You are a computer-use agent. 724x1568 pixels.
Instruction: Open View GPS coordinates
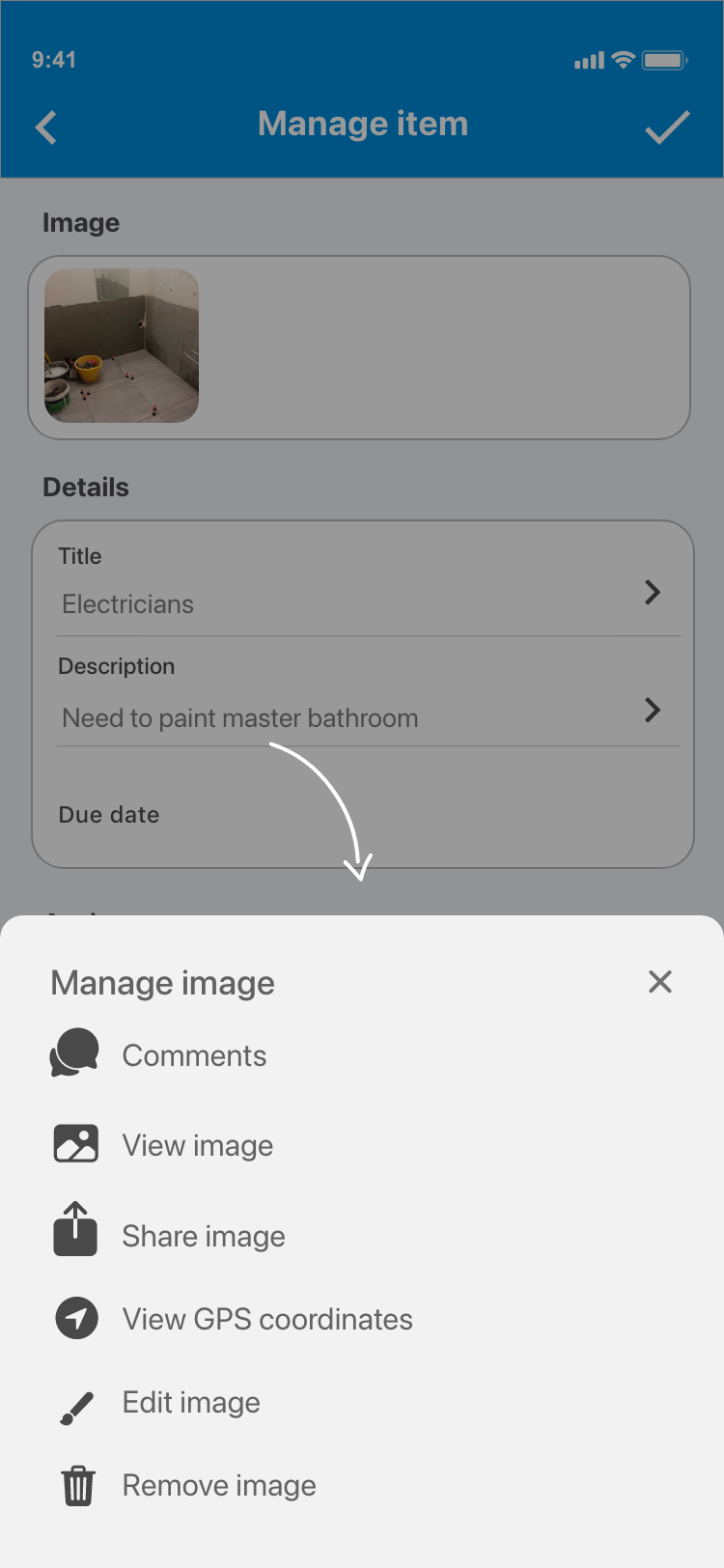(266, 1319)
